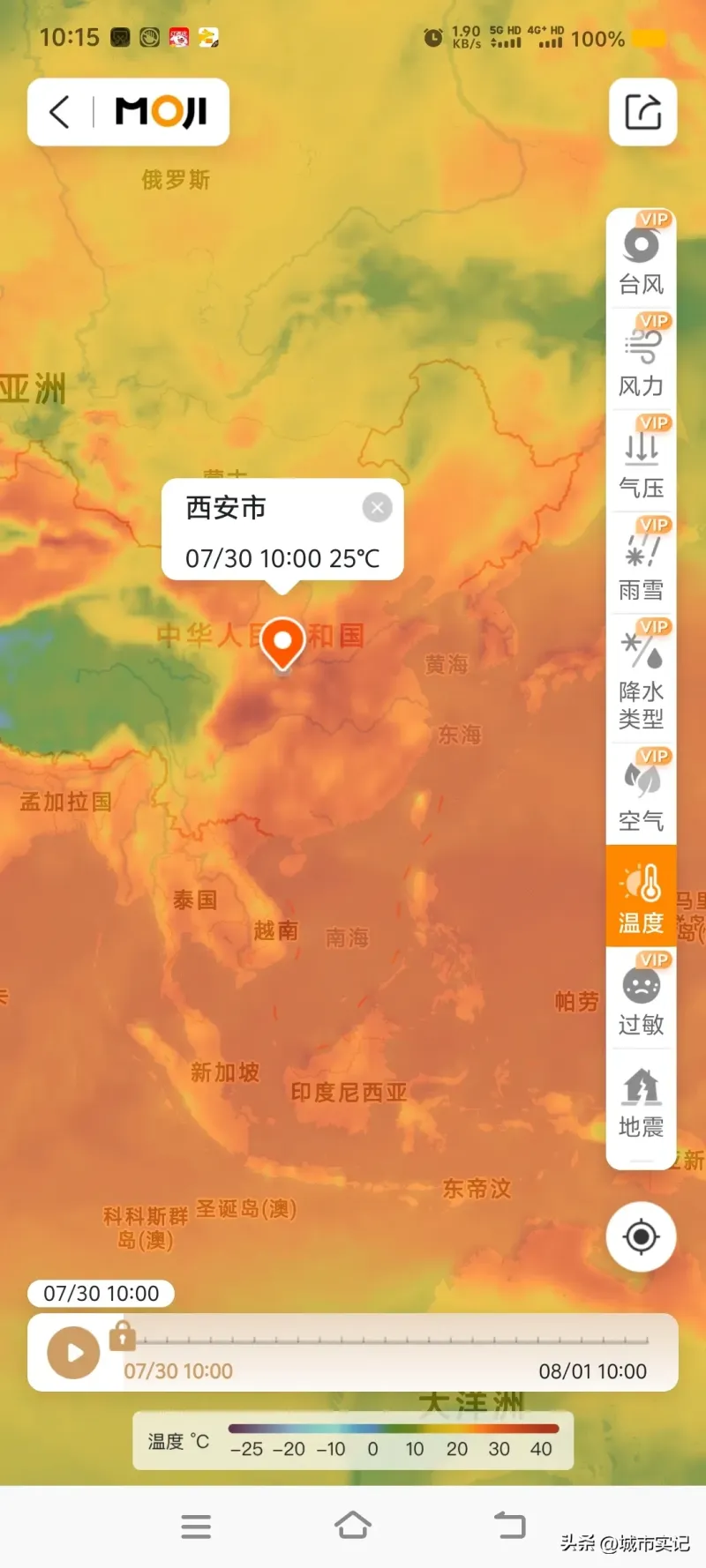706x1568 pixels.
Task: Go to the system home screen
Action: click(x=353, y=1525)
